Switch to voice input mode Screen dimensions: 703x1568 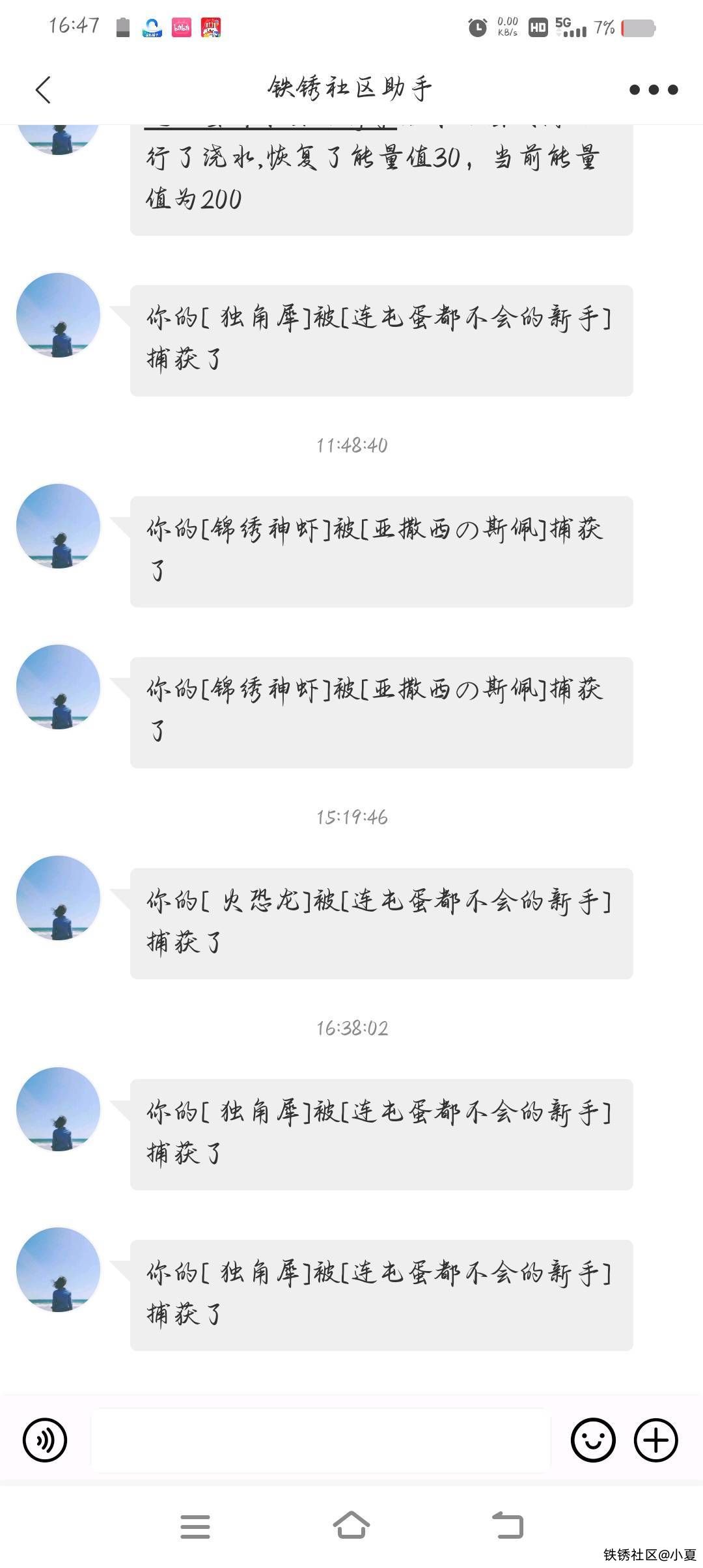click(x=45, y=1440)
